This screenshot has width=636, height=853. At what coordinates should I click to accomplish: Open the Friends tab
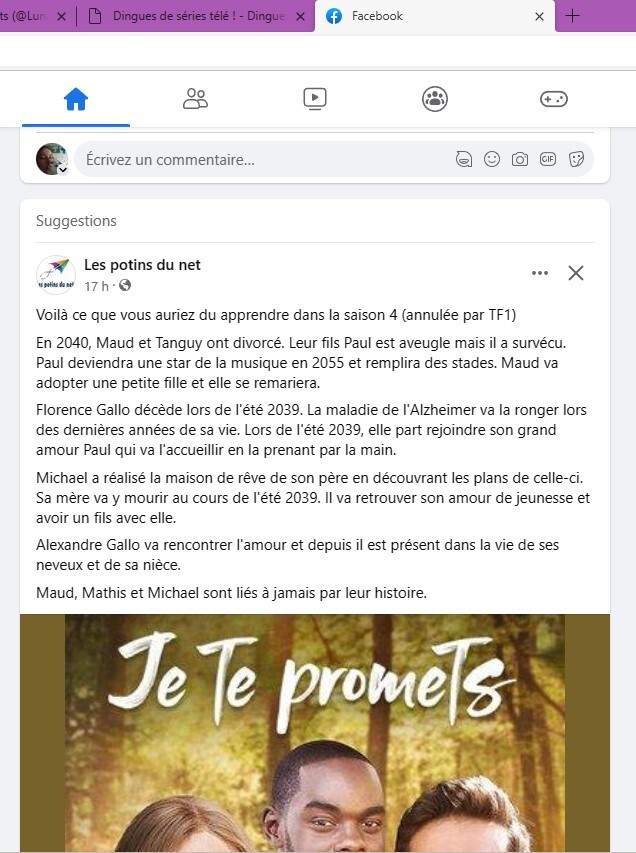[195, 99]
